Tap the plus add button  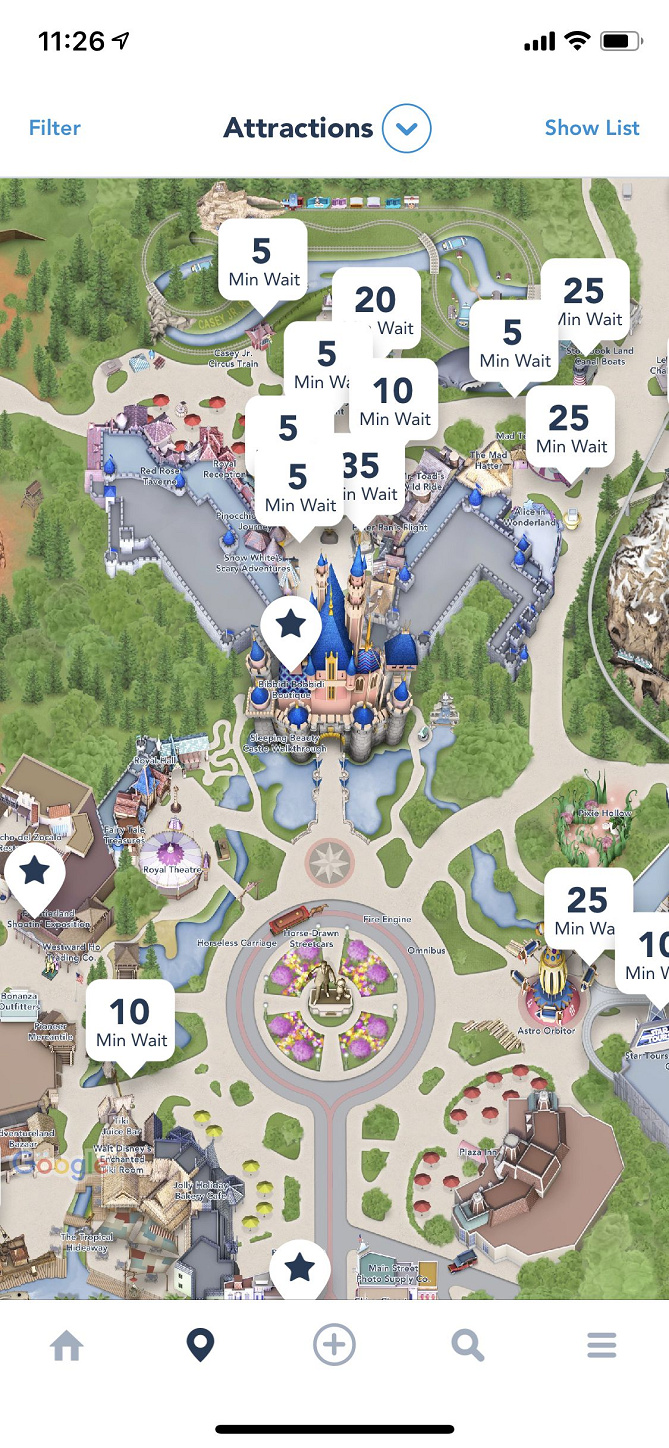(x=334, y=1346)
